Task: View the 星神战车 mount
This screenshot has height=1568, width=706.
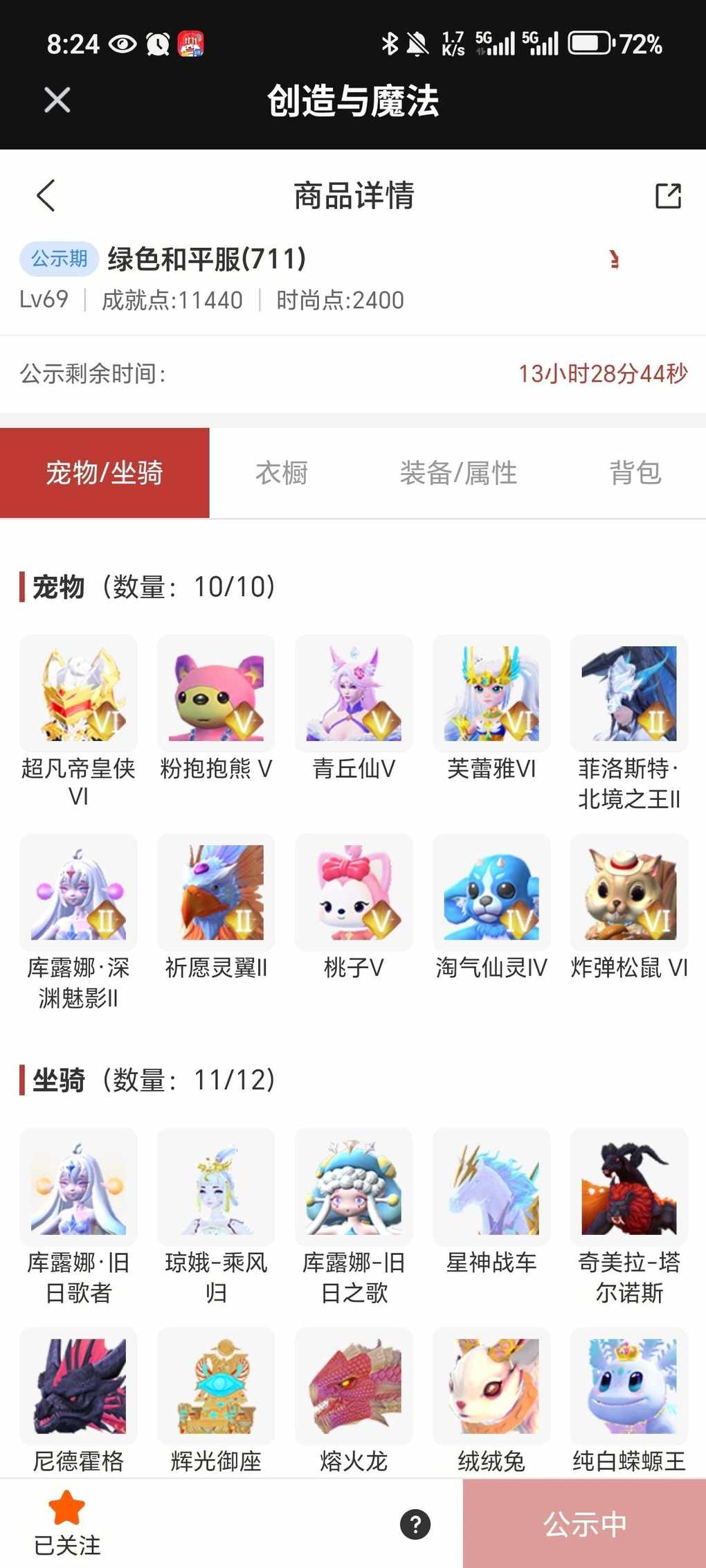Action: tap(491, 1187)
